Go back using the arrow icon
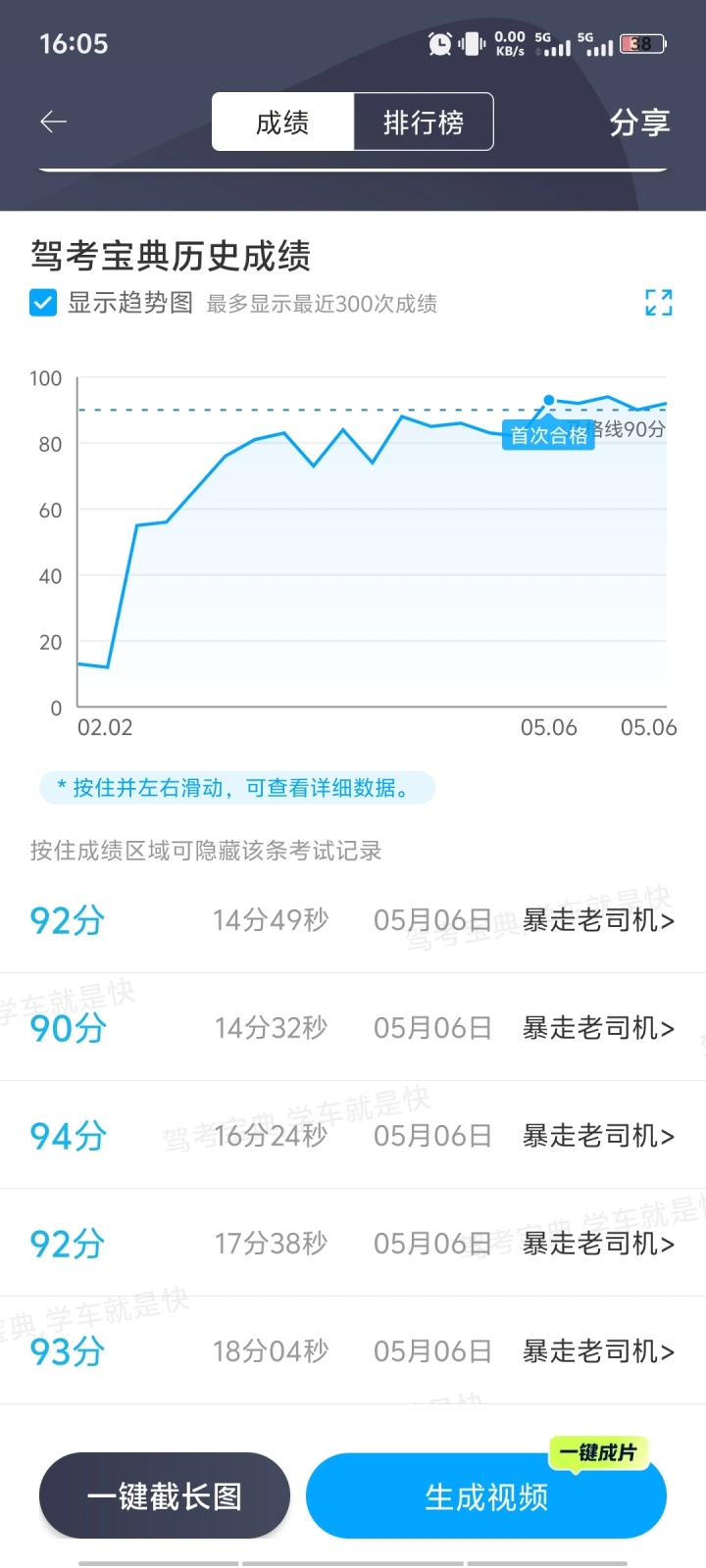Image resolution: width=706 pixels, height=1568 pixels. (53, 122)
